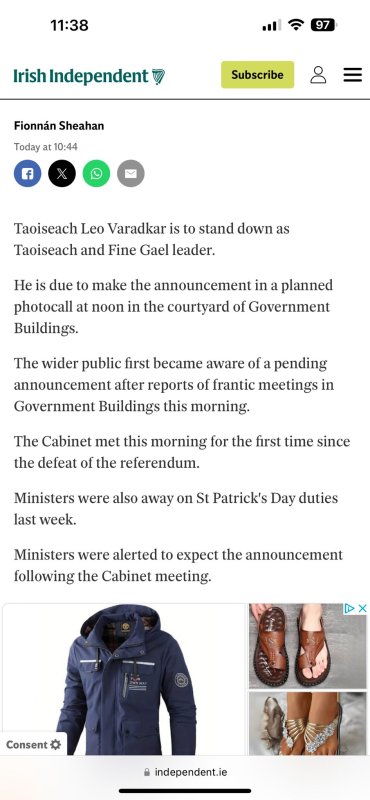Tap the Subscribe button
This screenshot has height=800, width=370.
(257, 74)
